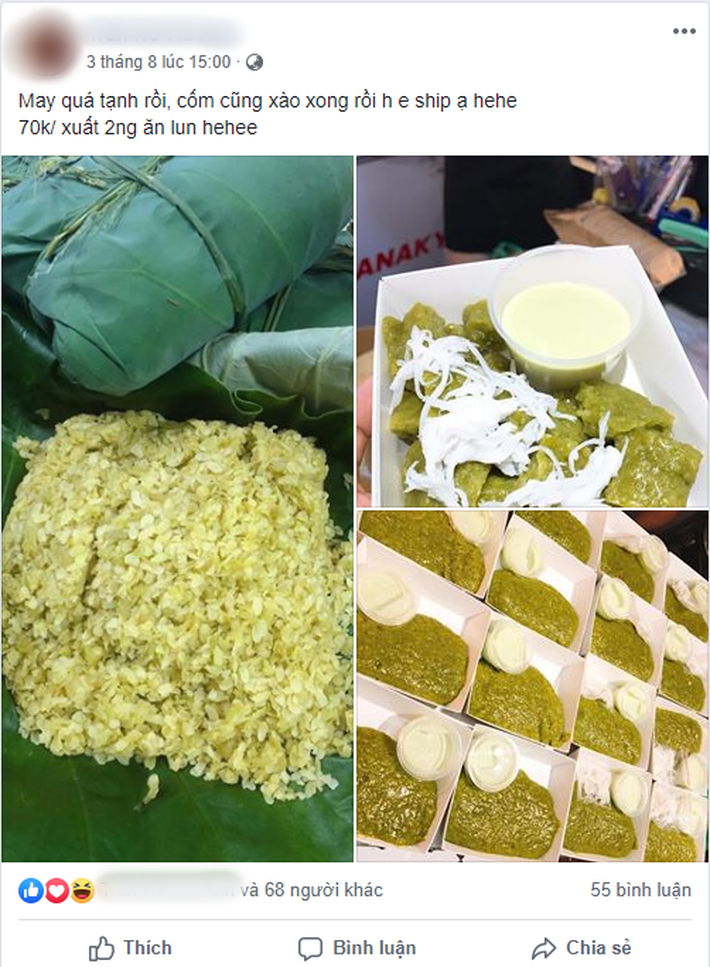Open the poster's profile picture
This screenshot has height=967, width=710.
click(46, 47)
